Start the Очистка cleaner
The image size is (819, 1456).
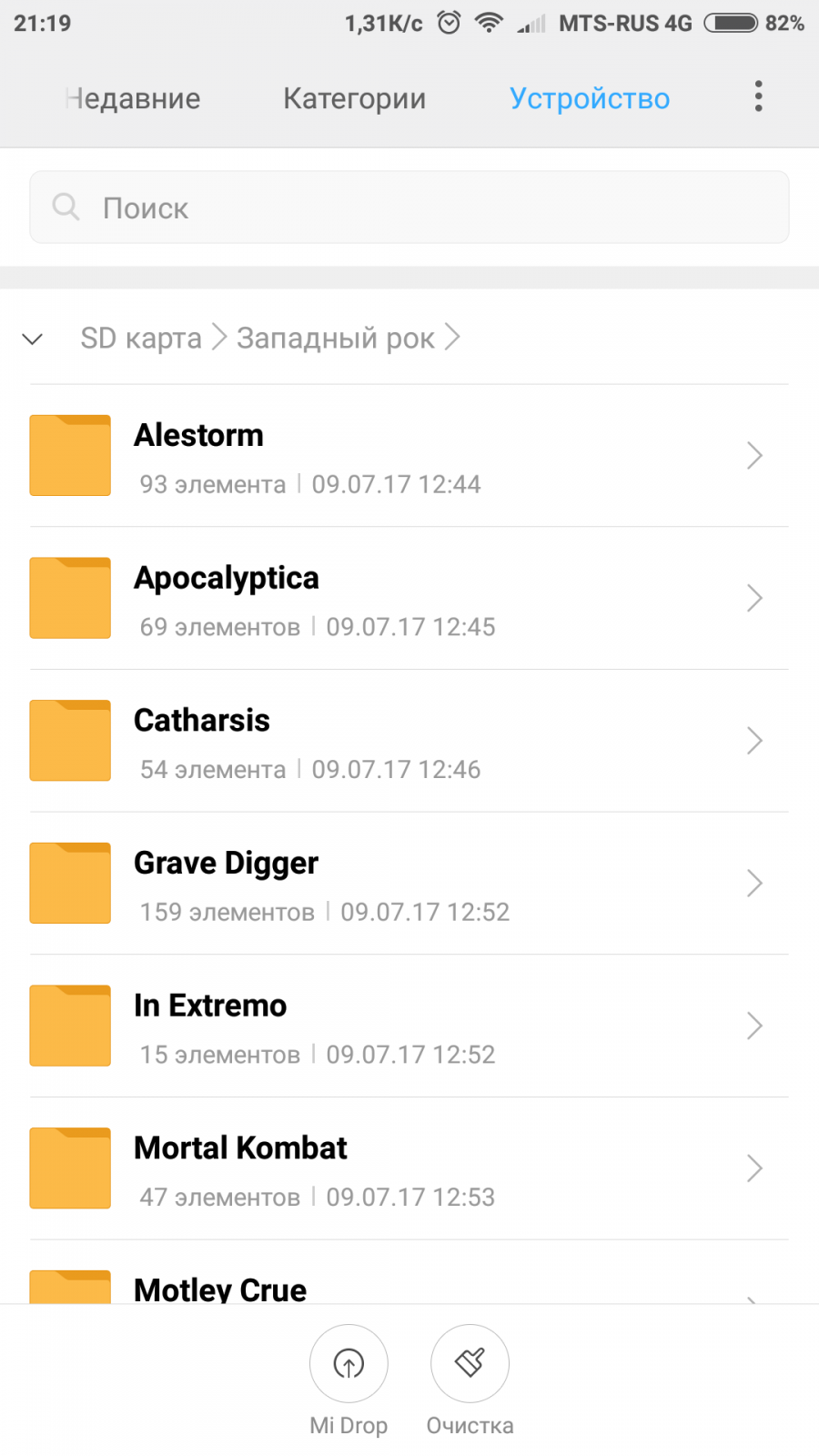[x=470, y=1363]
